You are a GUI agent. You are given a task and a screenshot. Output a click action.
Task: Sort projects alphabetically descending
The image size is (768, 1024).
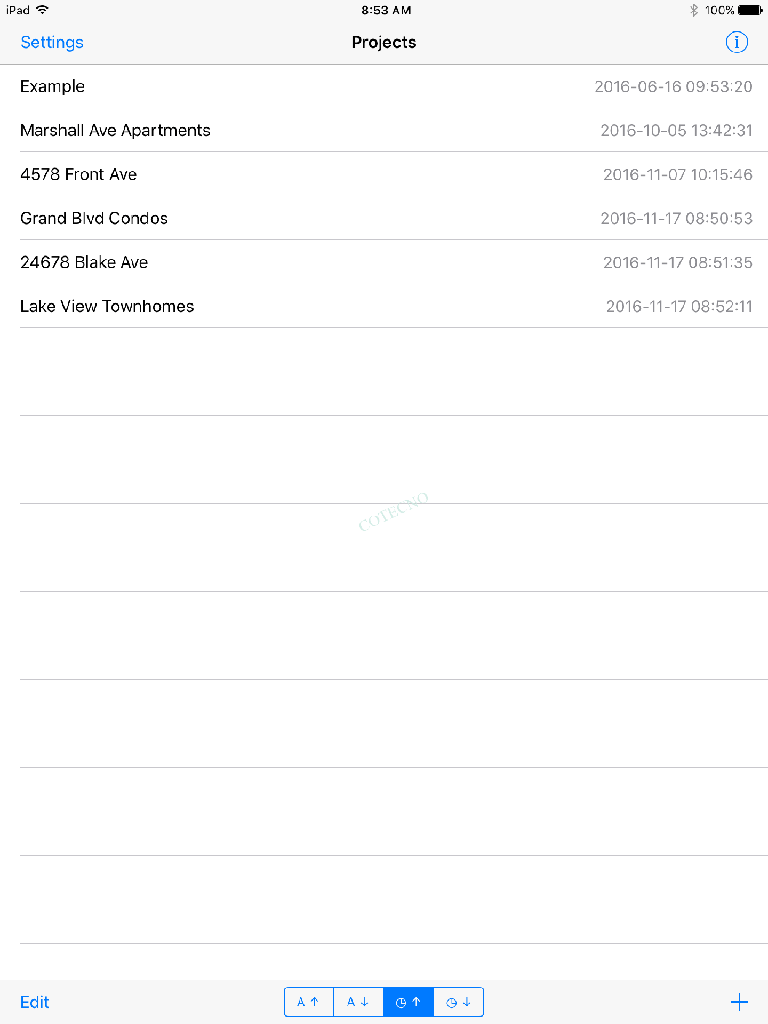pos(358,1002)
